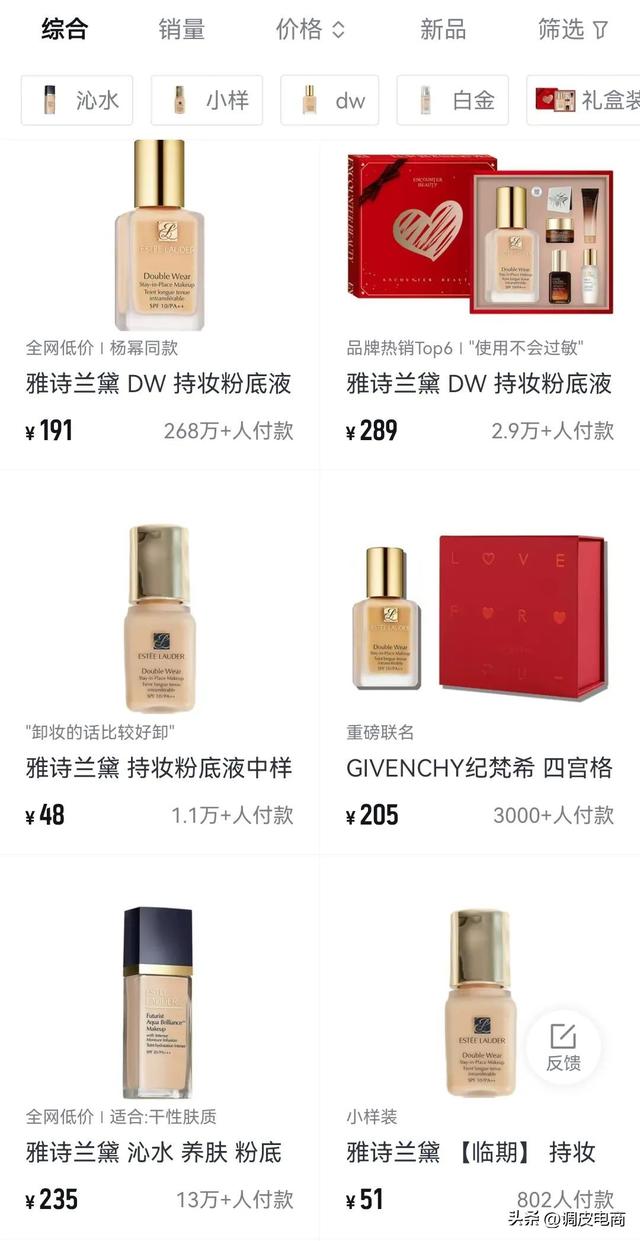Open the 【临期】 持妆 小样装 product
This screenshot has height=1241, width=640.
pos(480,1048)
